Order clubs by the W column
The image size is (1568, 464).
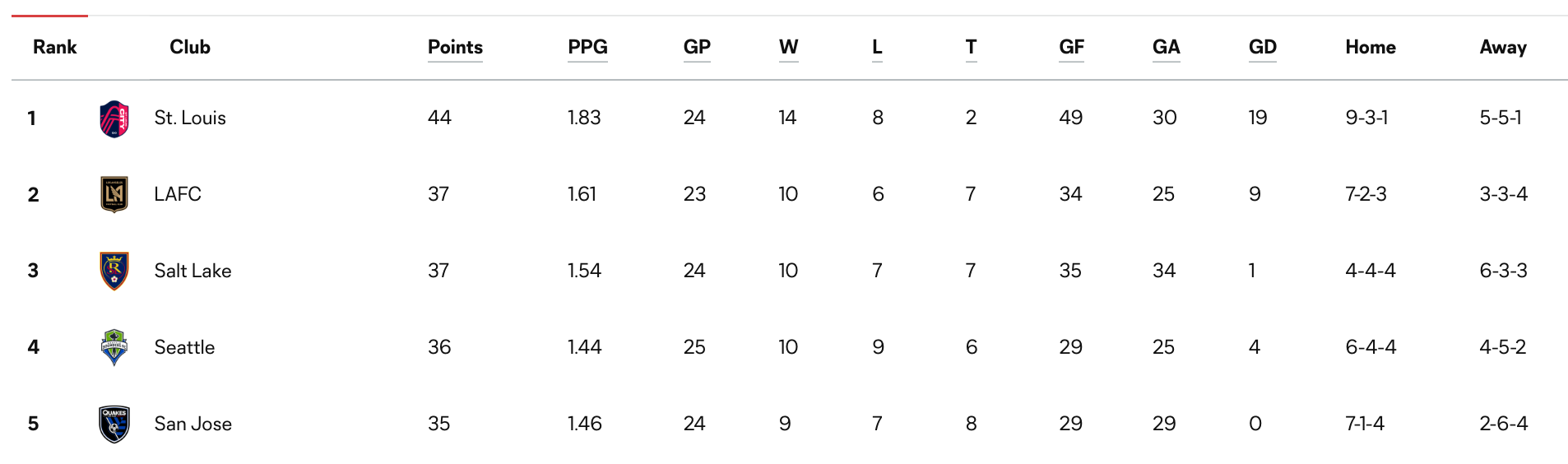[788, 48]
